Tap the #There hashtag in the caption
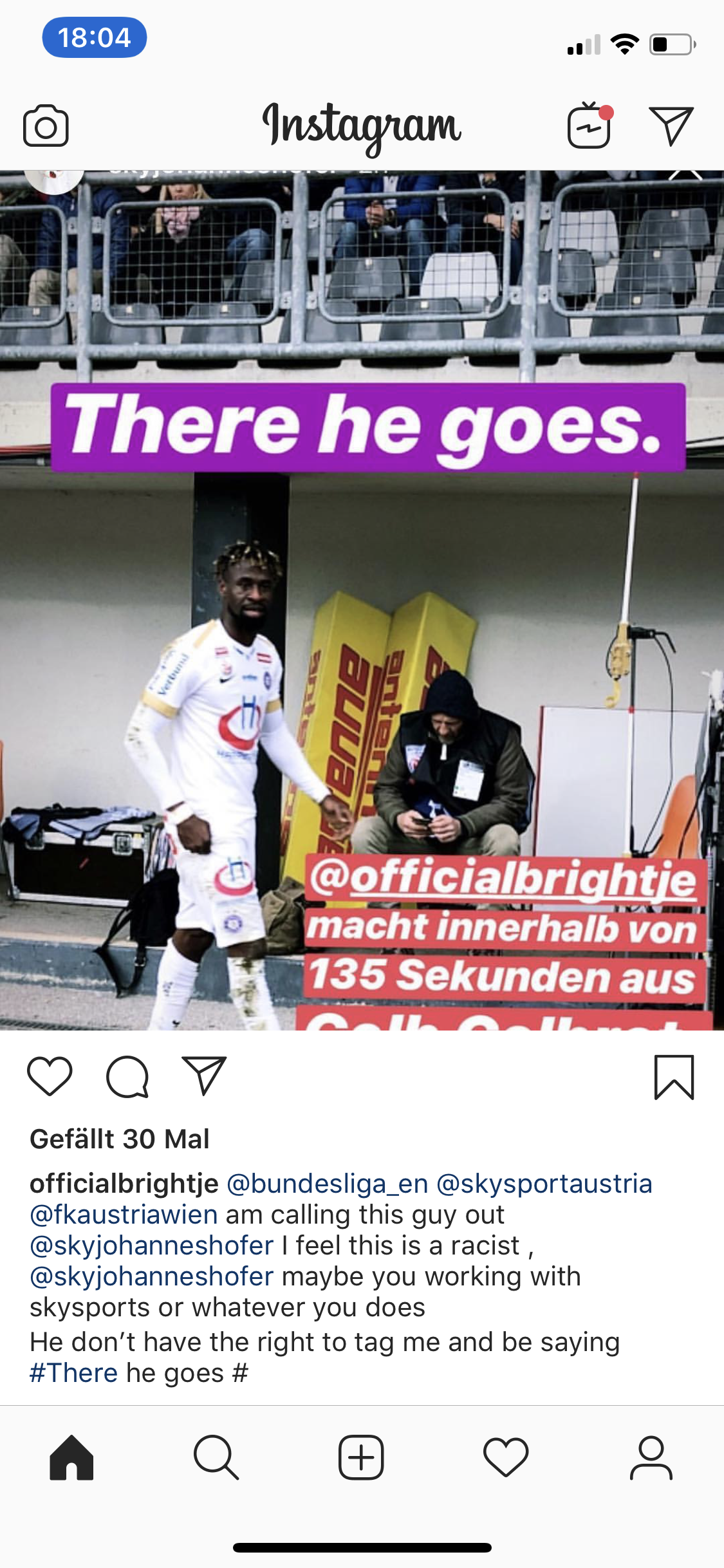The width and height of the screenshot is (724, 1568). coord(74,1373)
